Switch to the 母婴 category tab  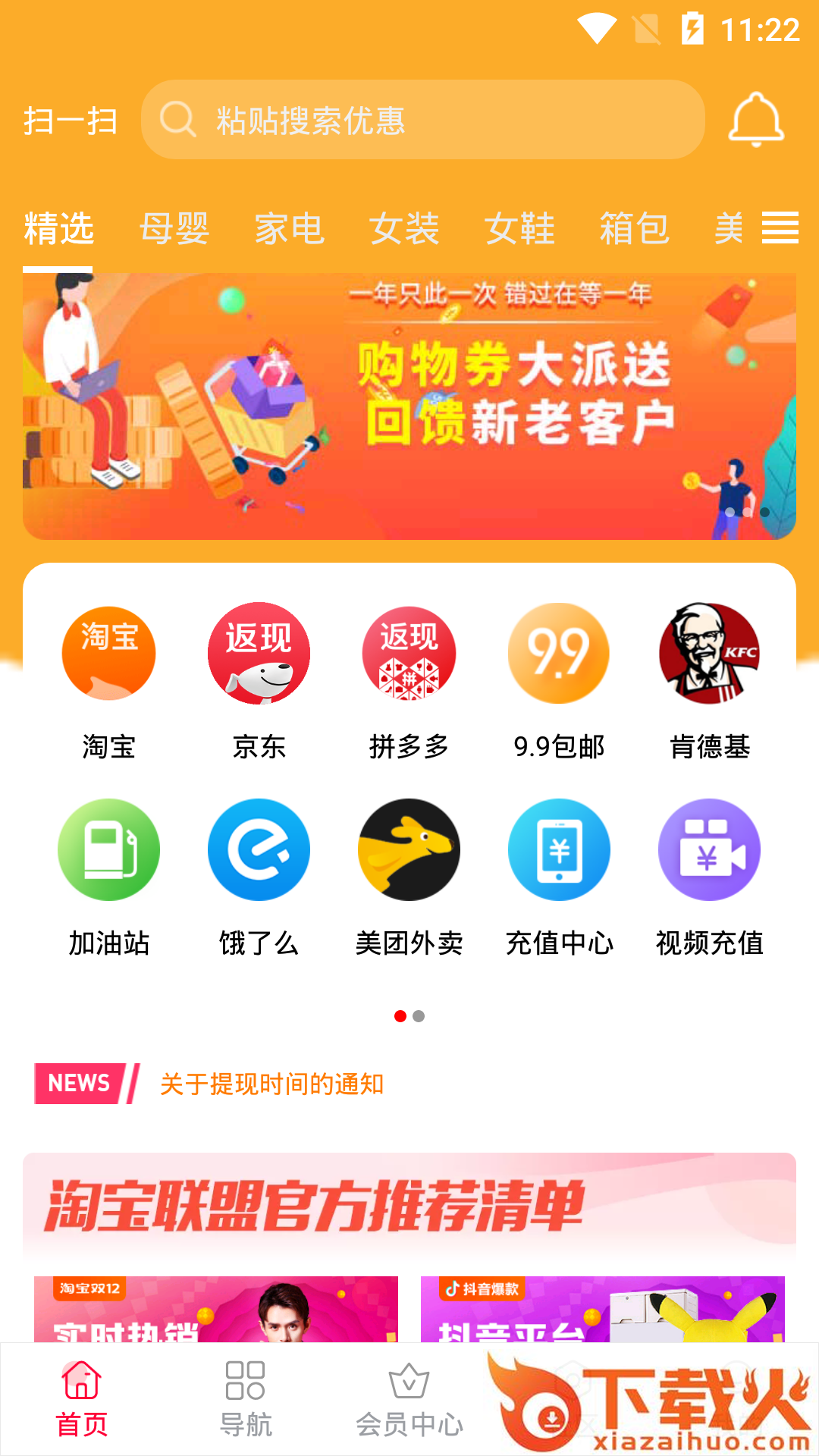coord(174,228)
